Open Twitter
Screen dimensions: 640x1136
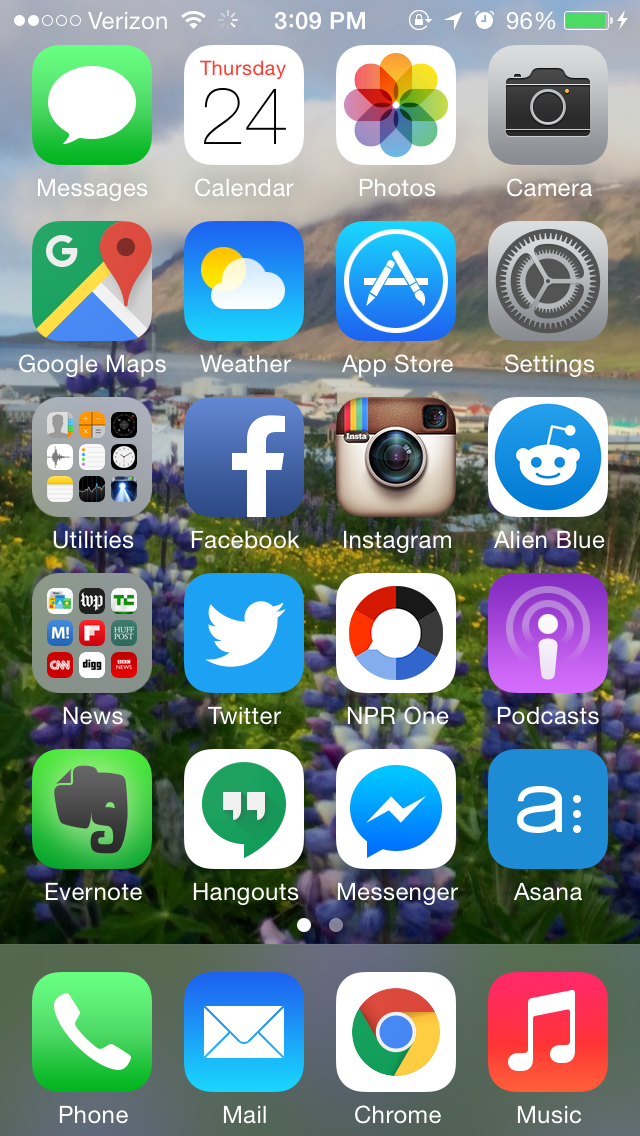(x=244, y=633)
